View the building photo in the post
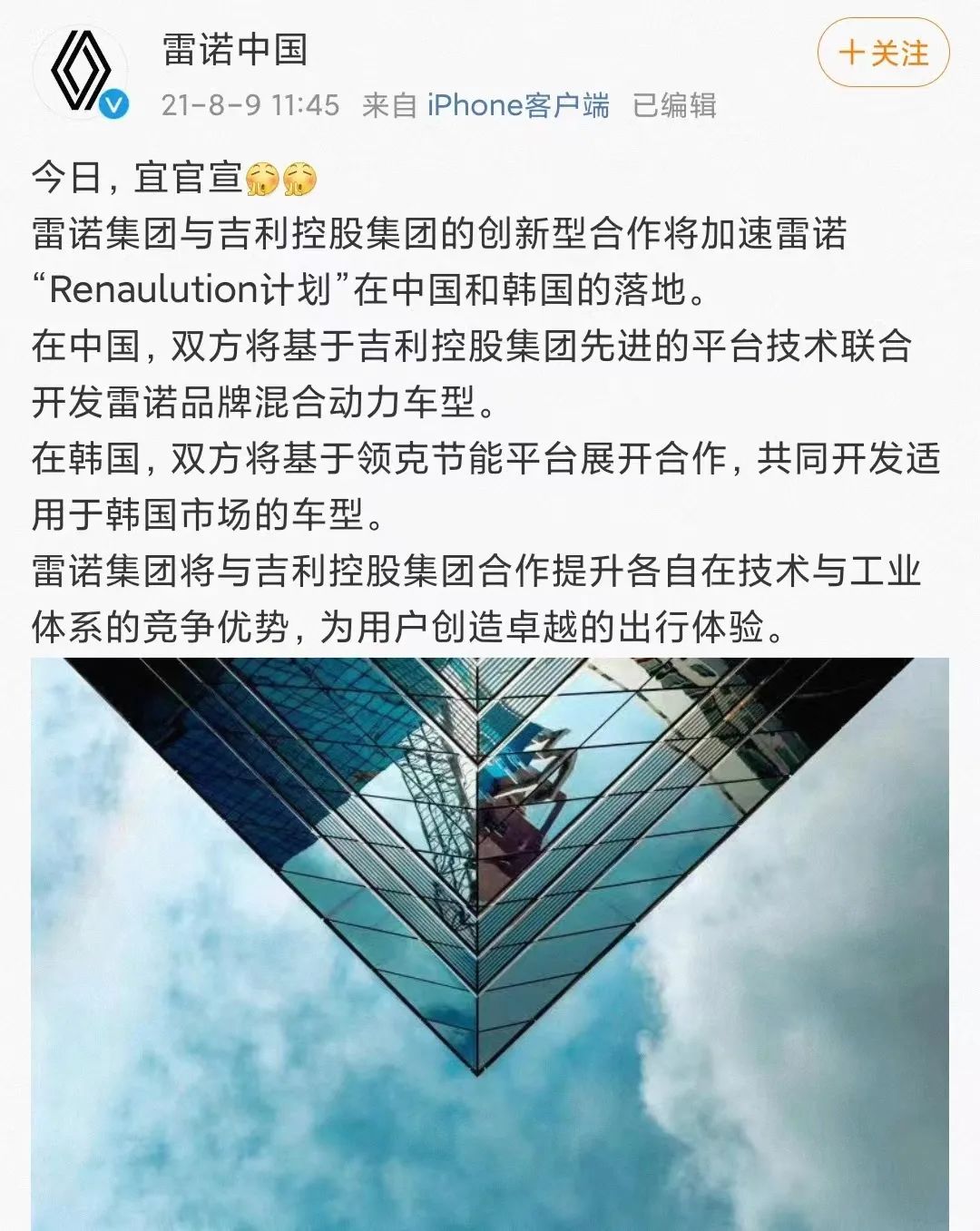Viewport: 980px width, 1231px height. [x=490, y=943]
